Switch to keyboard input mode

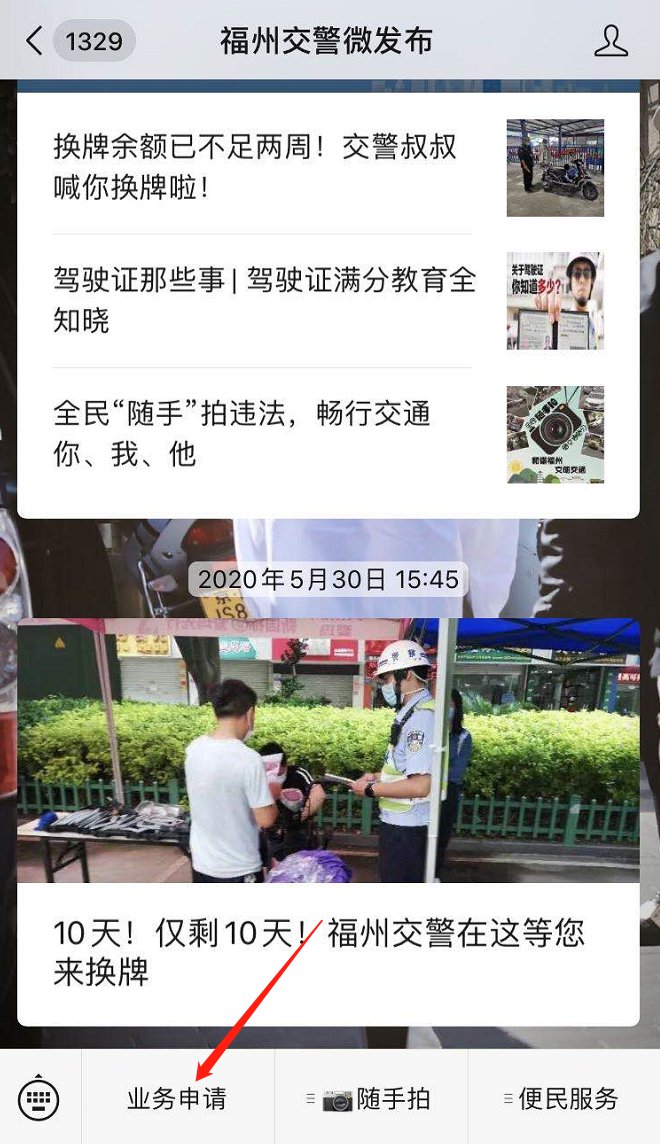39,1099
